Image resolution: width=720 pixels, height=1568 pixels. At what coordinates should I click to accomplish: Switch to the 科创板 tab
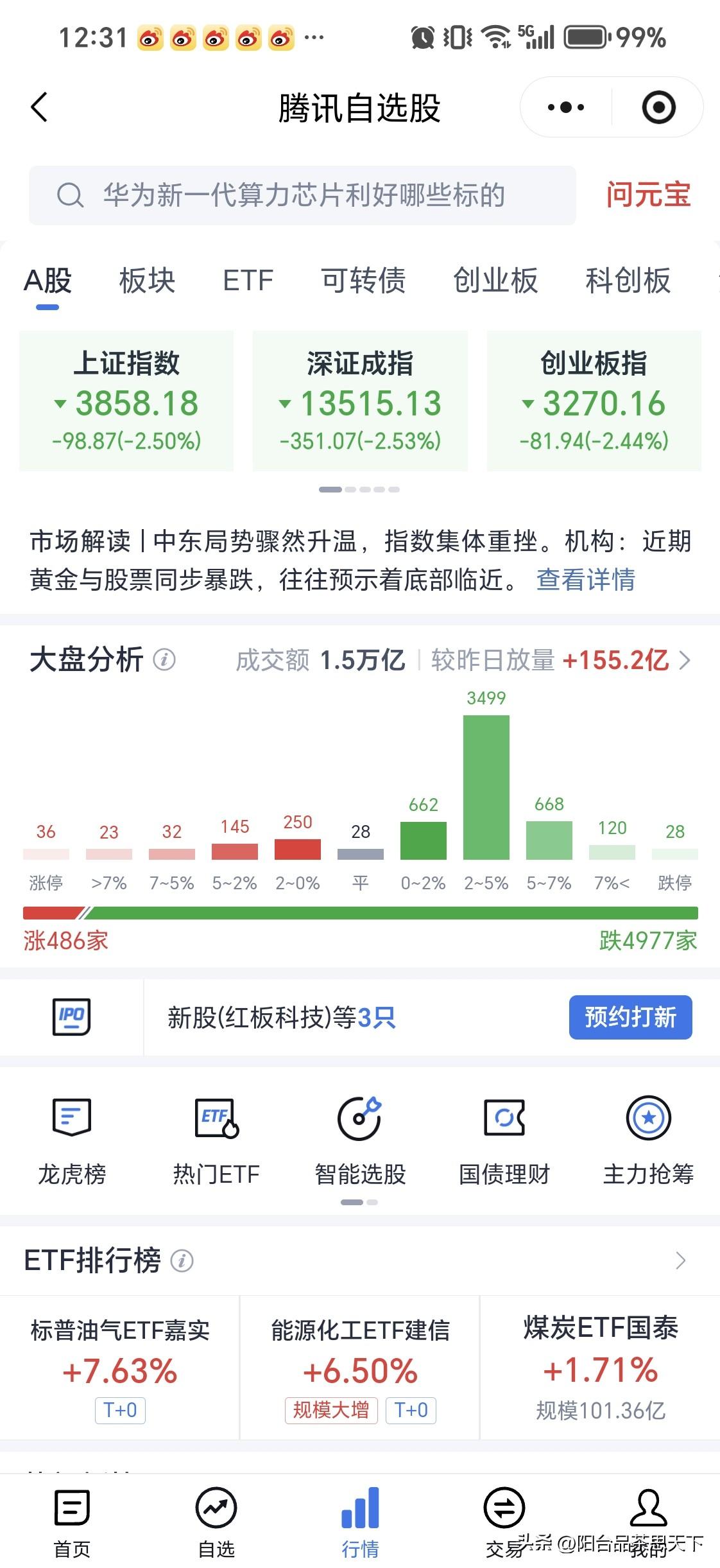[x=628, y=281]
